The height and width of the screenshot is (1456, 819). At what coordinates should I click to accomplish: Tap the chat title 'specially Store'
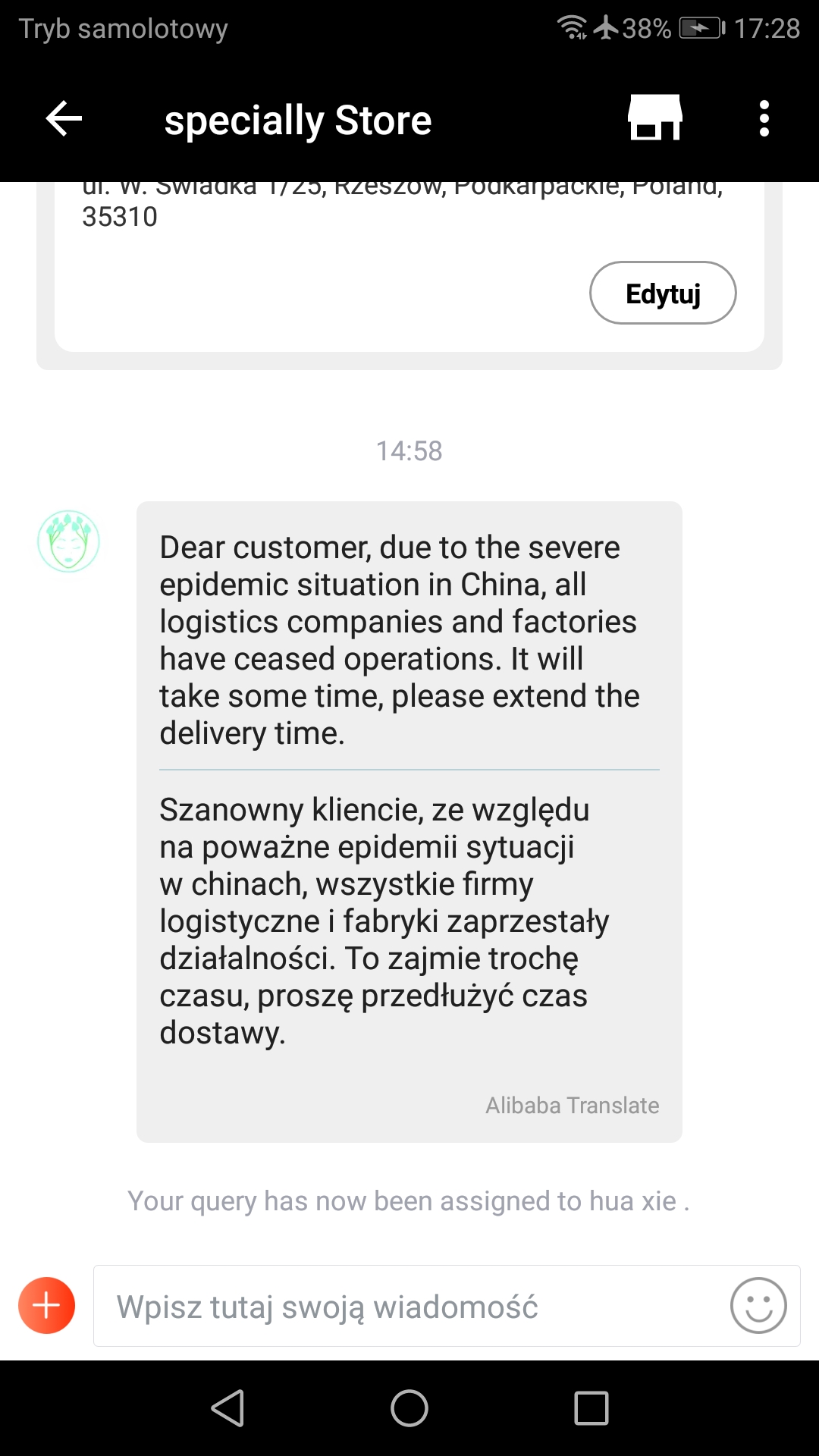click(x=297, y=120)
